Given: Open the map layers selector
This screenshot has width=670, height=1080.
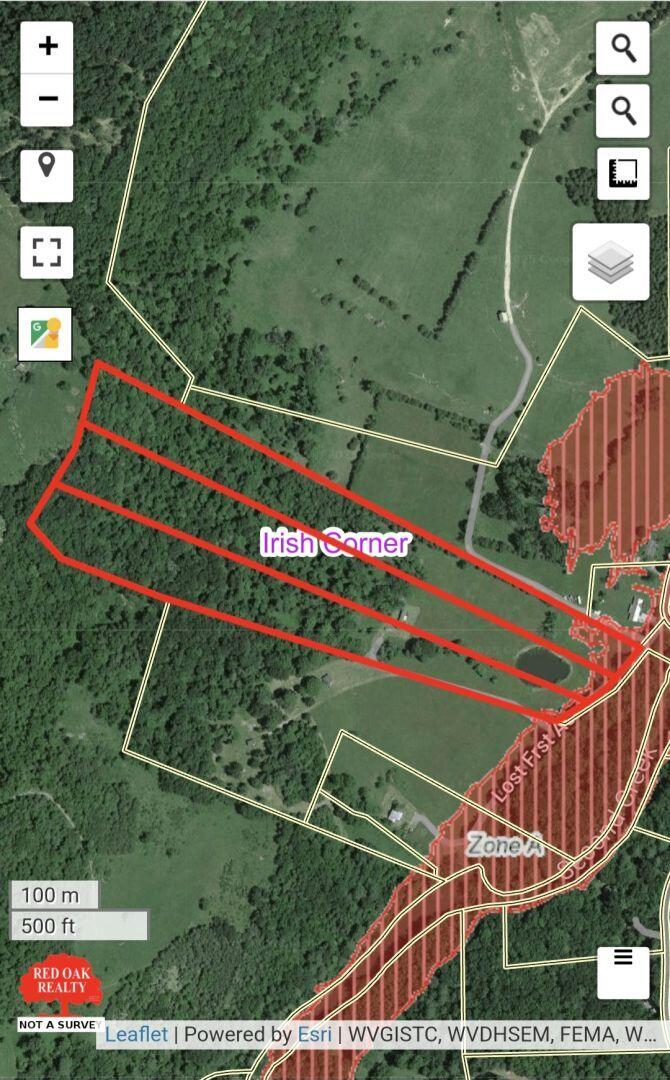Looking at the screenshot, I should click(x=611, y=263).
